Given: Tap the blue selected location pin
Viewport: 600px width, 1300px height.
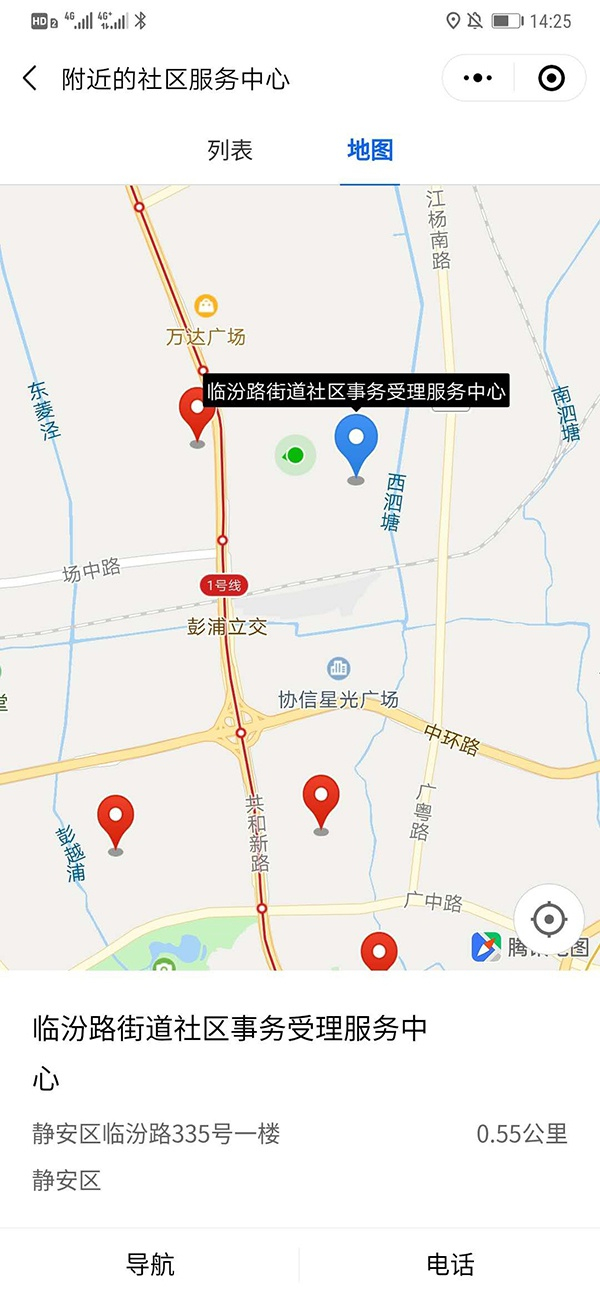Looking at the screenshot, I should pyautogui.click(x=356, y=444).
